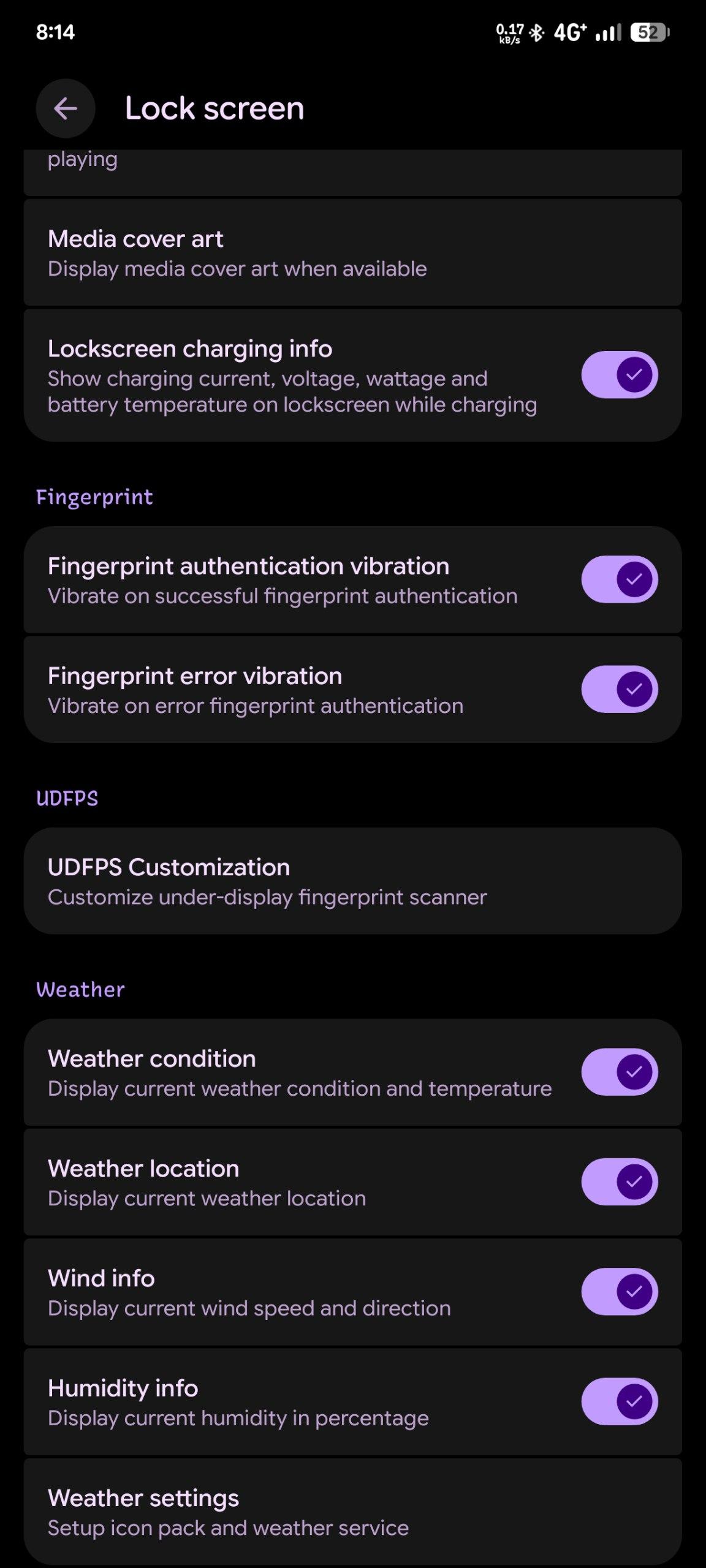Switch off Weather location
Image resolution: width=706 pixels, height=1568 pixels.
point(619,1182)
